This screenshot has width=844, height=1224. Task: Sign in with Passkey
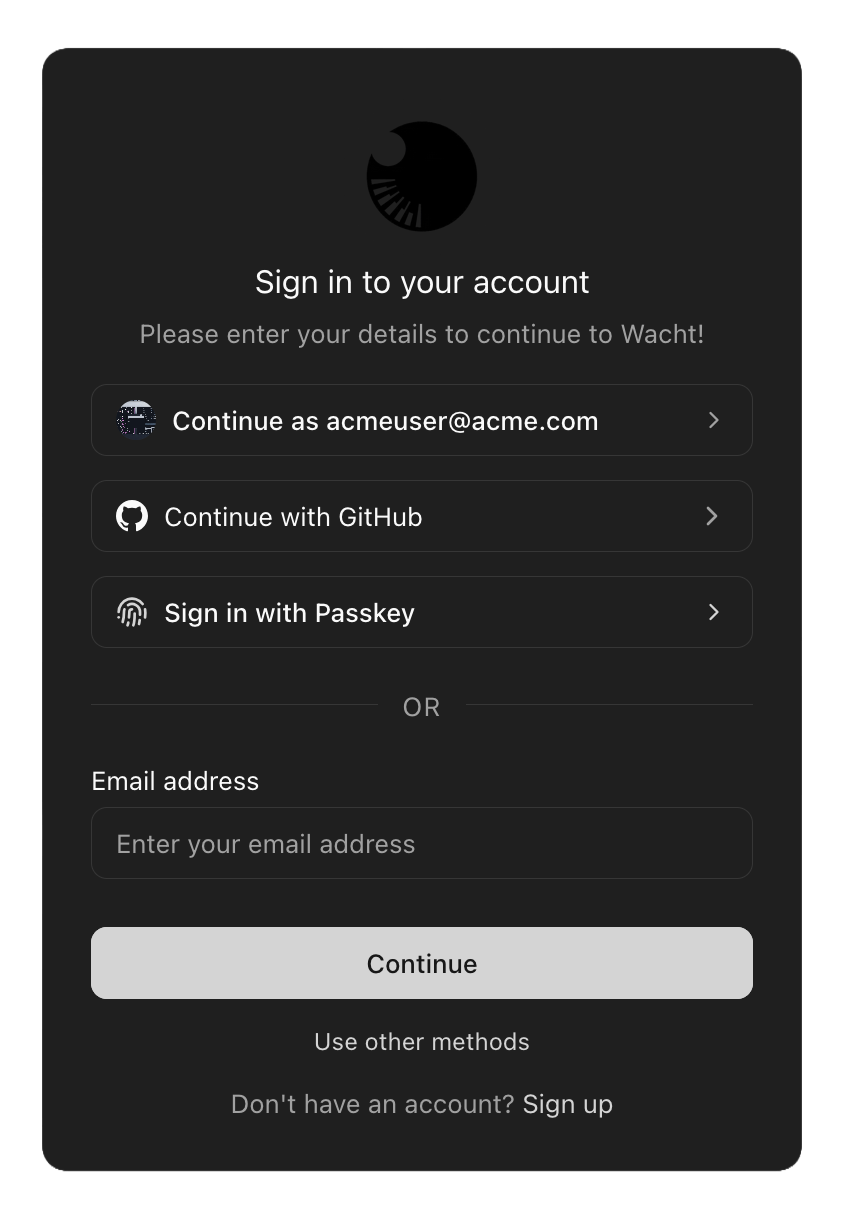[421, 612]
